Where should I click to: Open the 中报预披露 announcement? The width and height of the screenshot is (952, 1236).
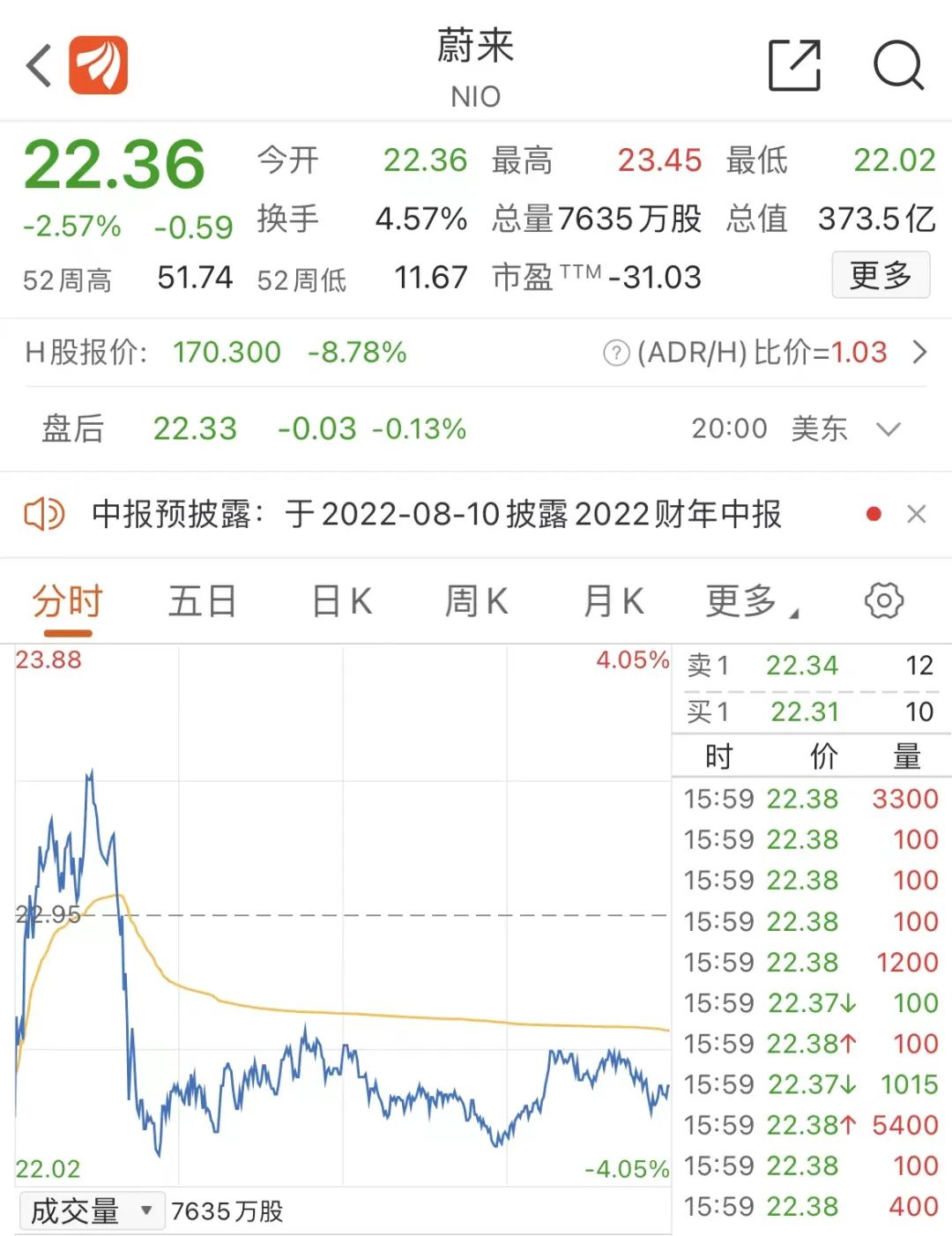[436, 514]
